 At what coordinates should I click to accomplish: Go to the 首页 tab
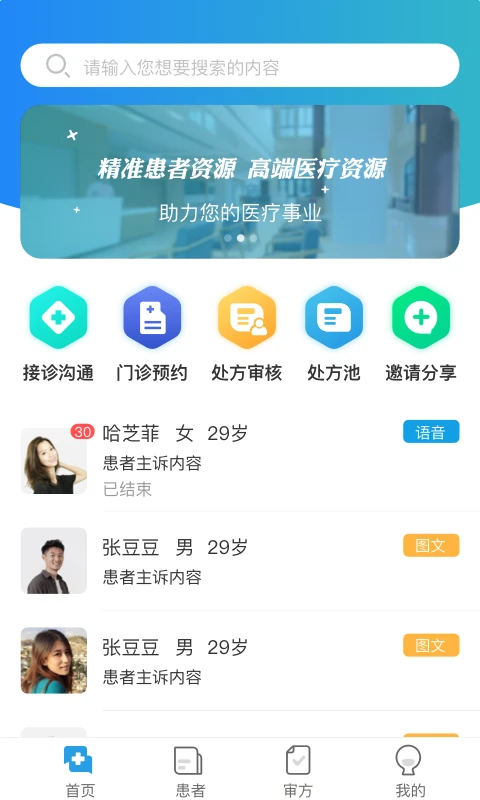(x=79, y=770)
